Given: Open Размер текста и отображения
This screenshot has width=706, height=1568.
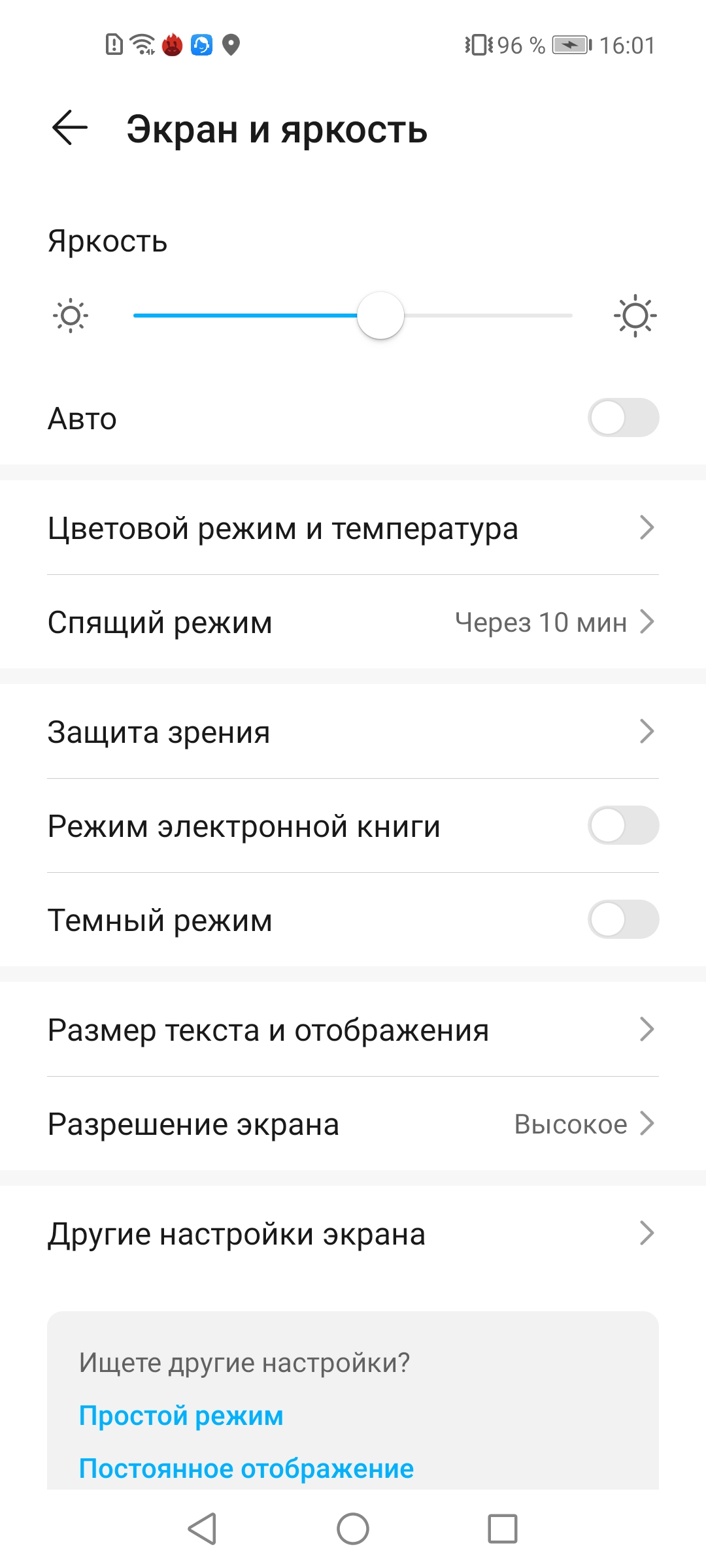Looking at the screenshot, I should tap(353, 1030).
